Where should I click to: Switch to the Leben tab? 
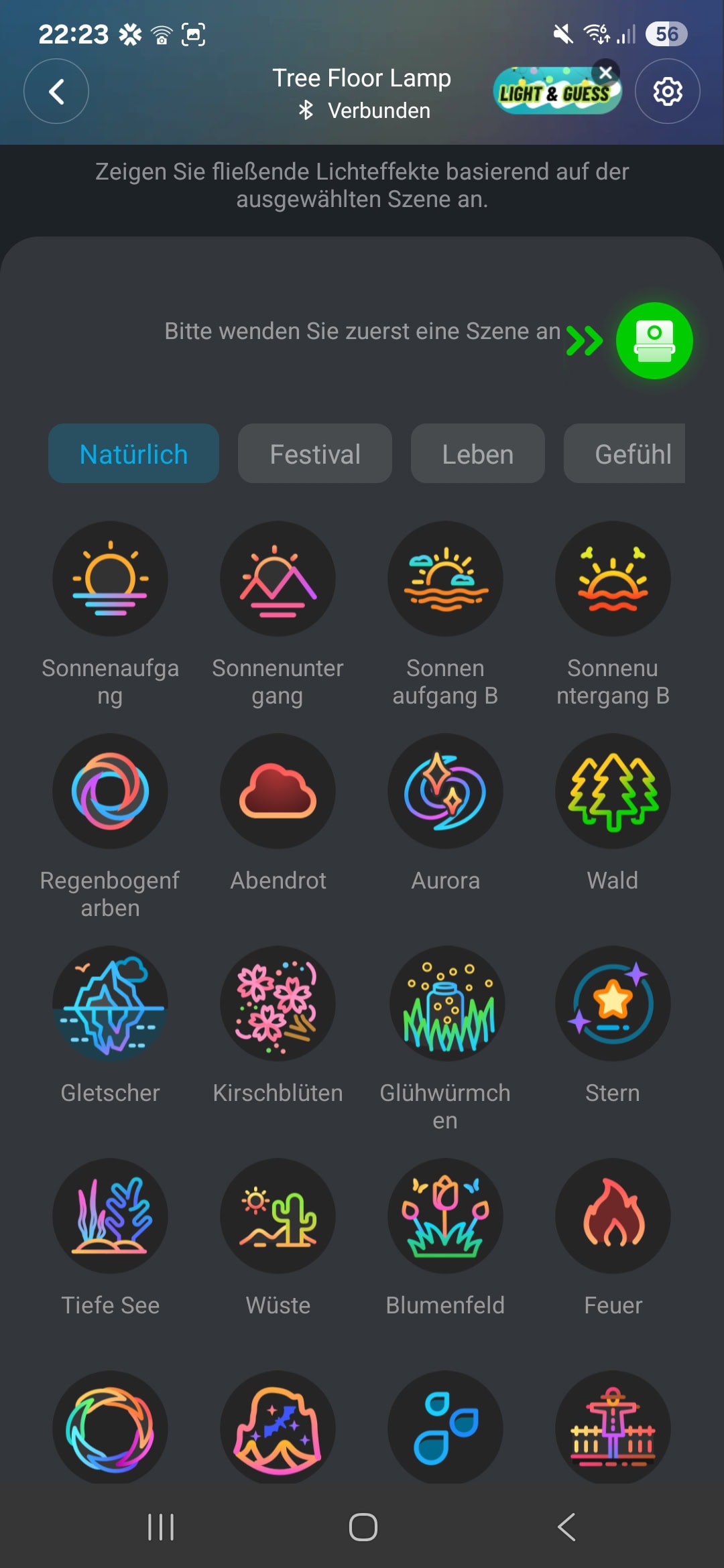point(478,454)
